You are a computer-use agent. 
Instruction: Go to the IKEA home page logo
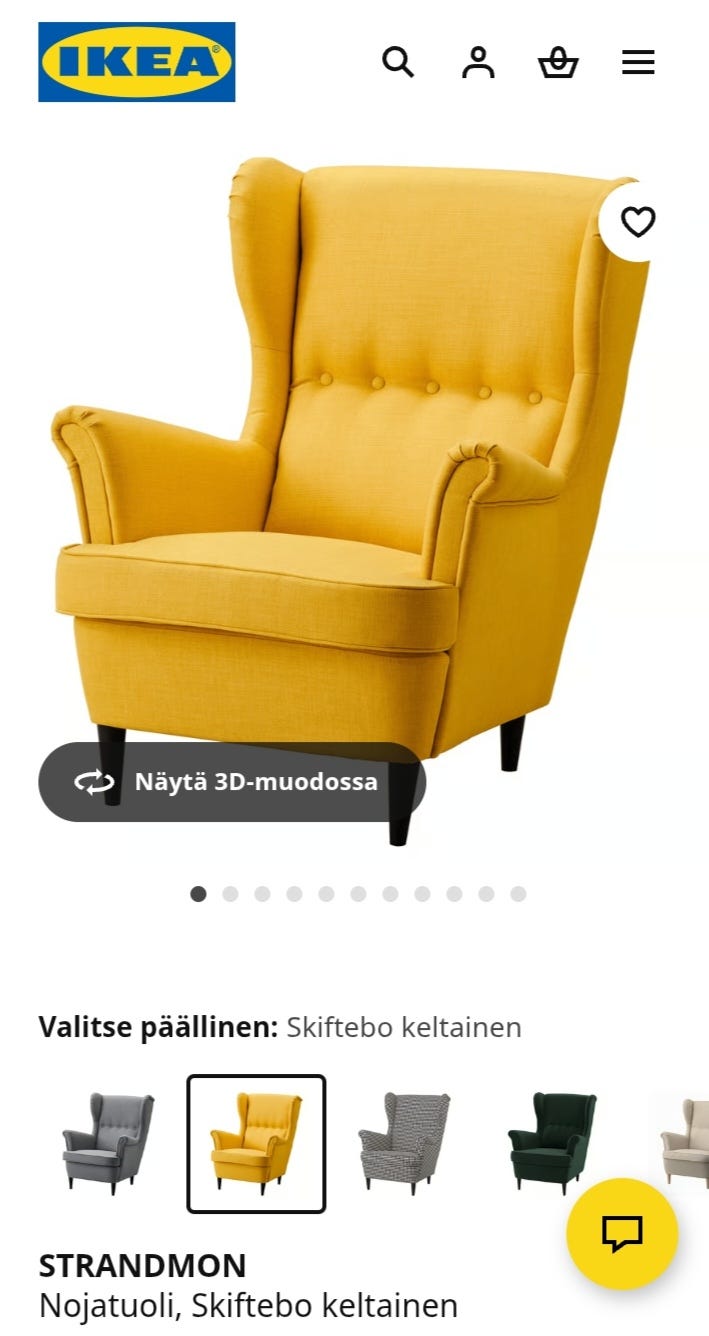click(137, 62)
